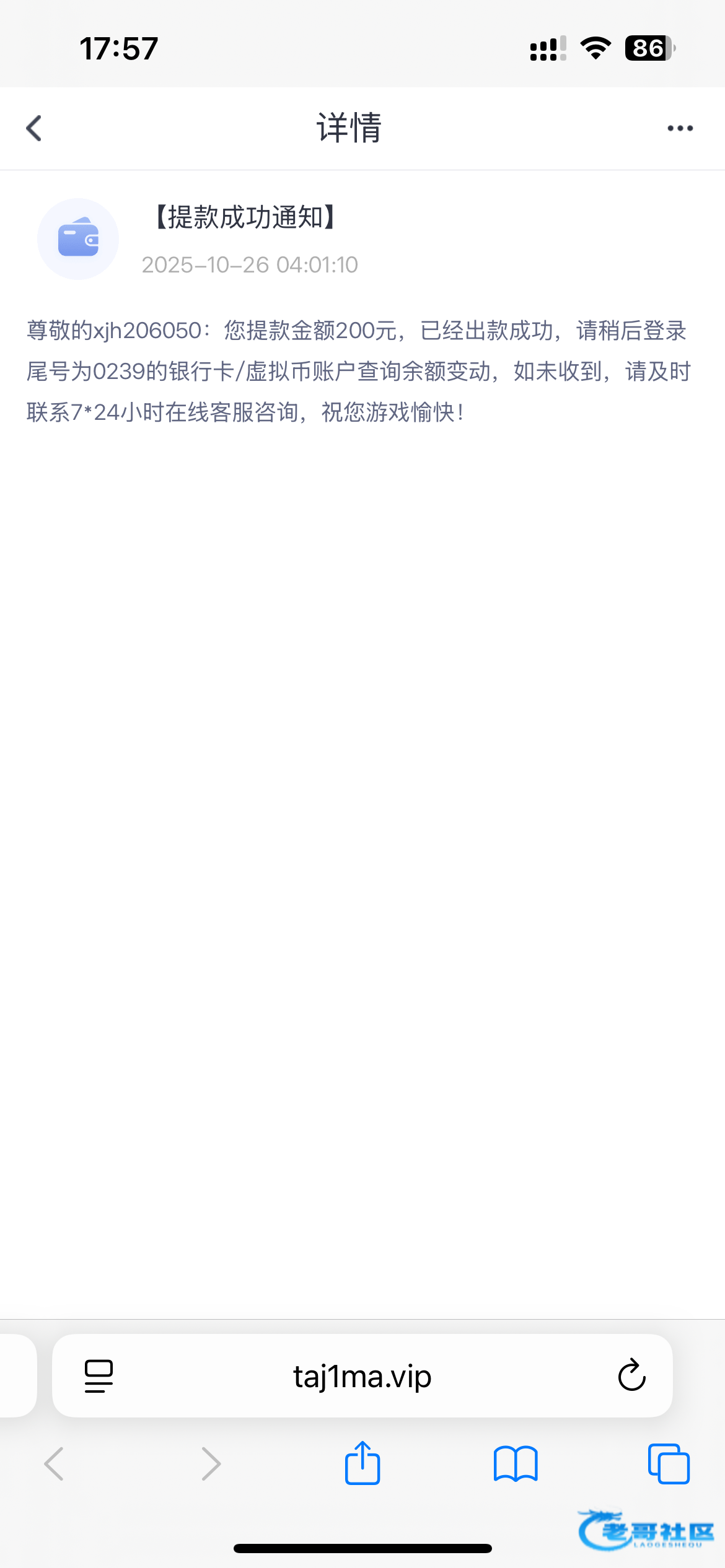
Task: Open the three-dot overflow menu
Action: [680, 128]
